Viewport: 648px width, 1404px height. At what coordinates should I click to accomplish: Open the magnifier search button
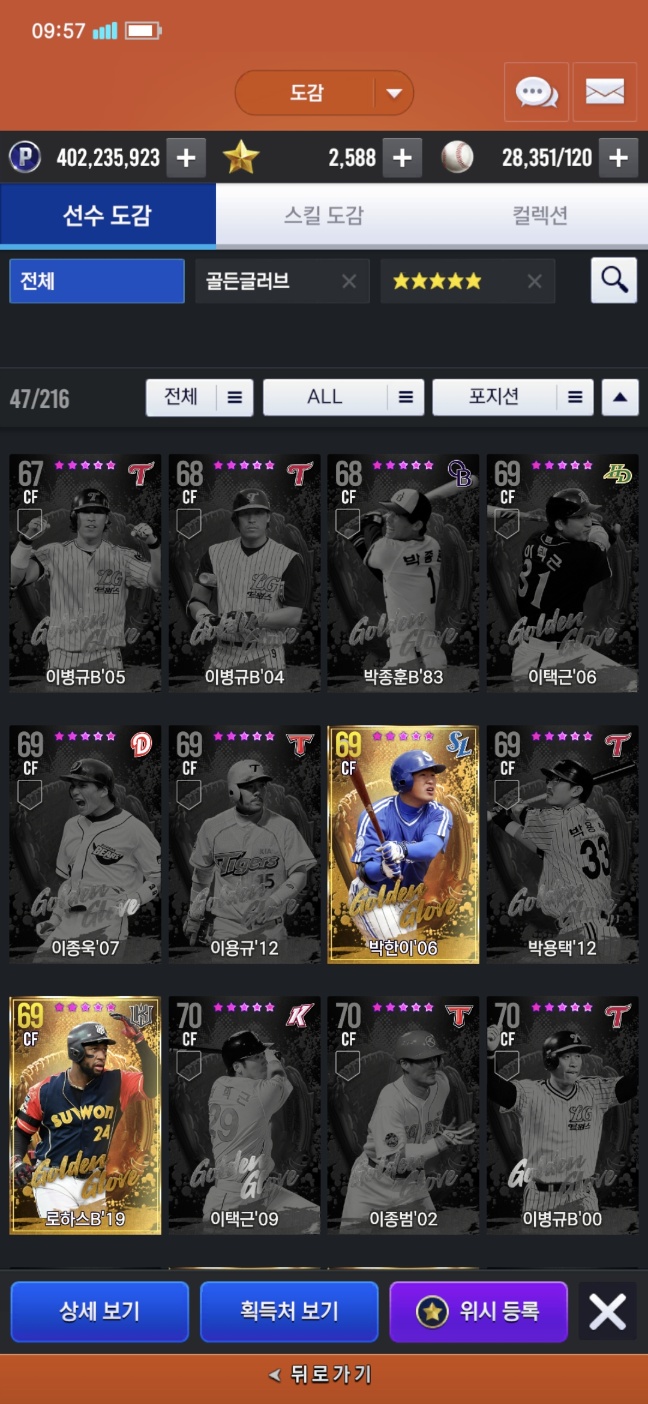[613, 281]
